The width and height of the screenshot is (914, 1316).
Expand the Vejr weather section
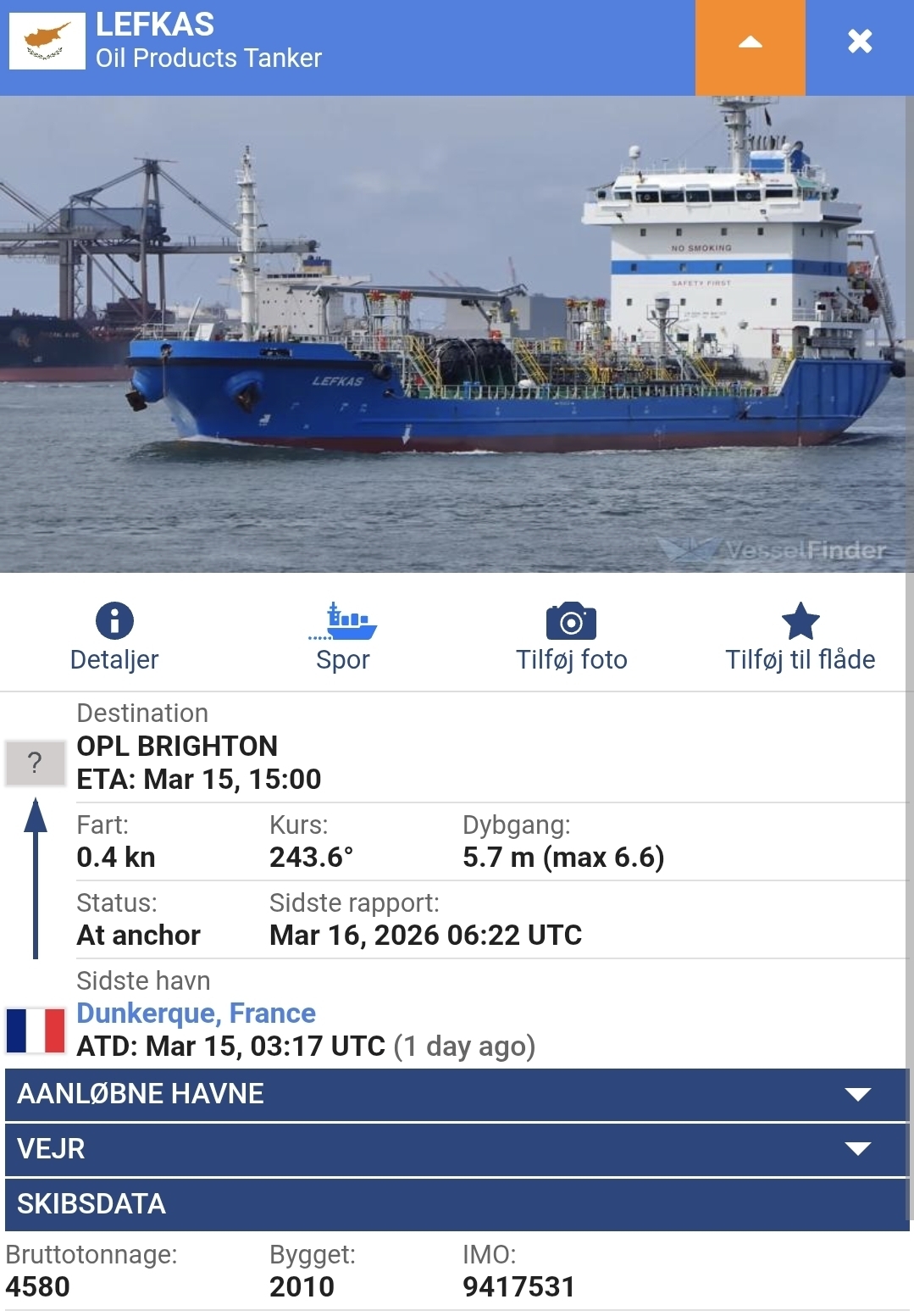click(457, 1149)
